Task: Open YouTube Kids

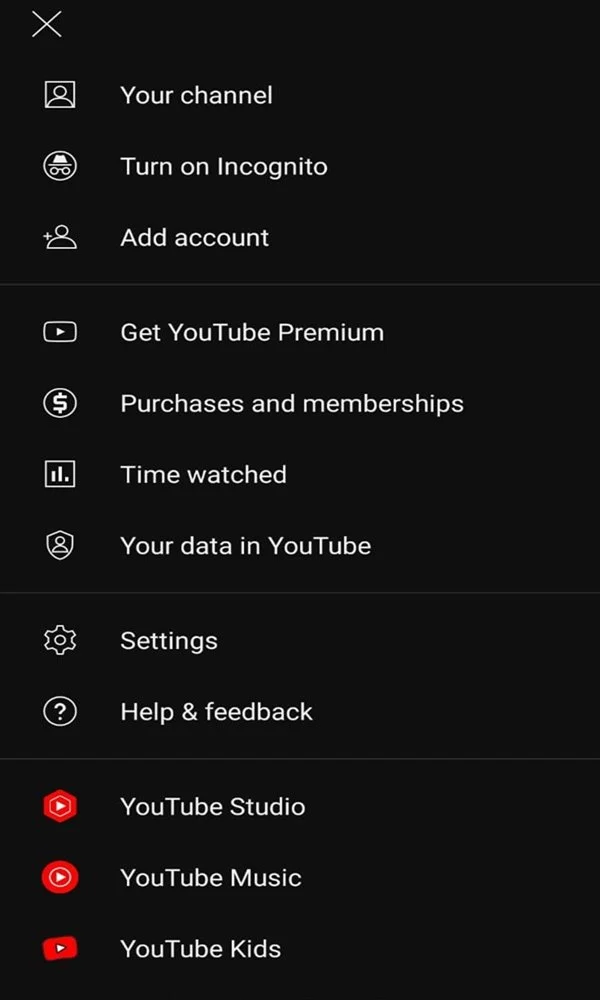Action: 300,949
